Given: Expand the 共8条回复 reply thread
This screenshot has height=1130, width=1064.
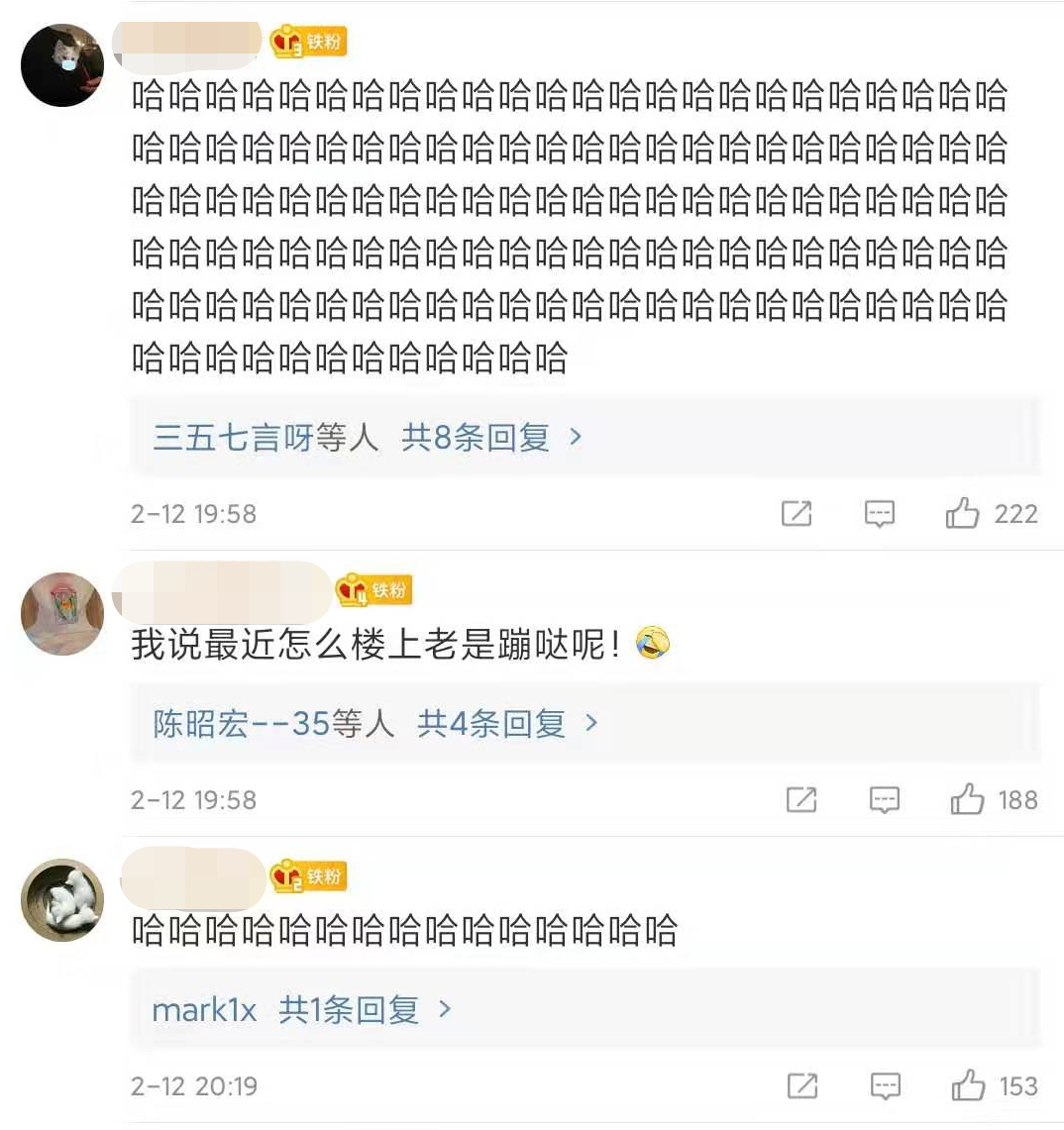Looking at the screenshot, I should click(491, 437).
